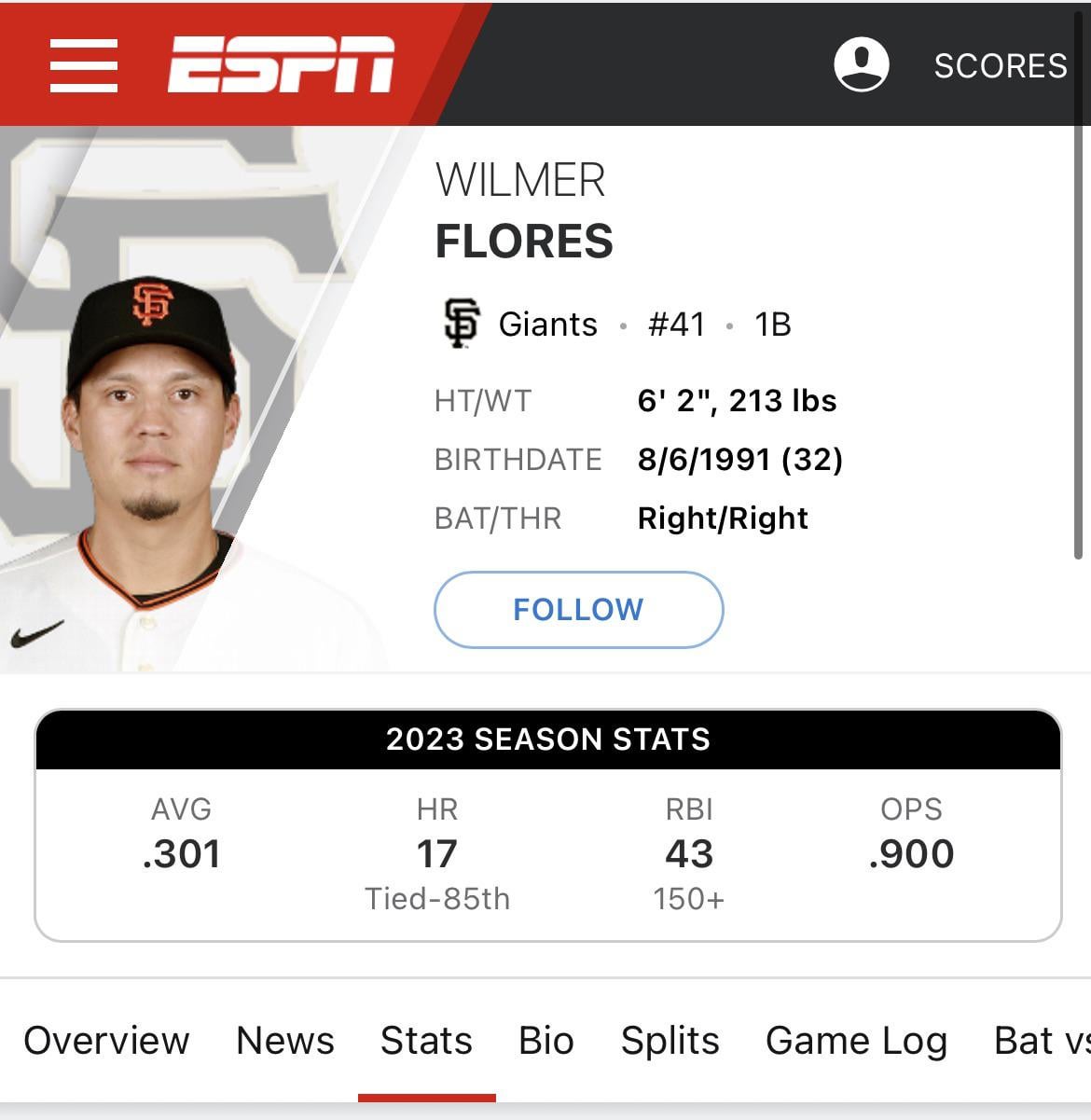
Task: Select the Stats tab
Action: pos(426,1041)
